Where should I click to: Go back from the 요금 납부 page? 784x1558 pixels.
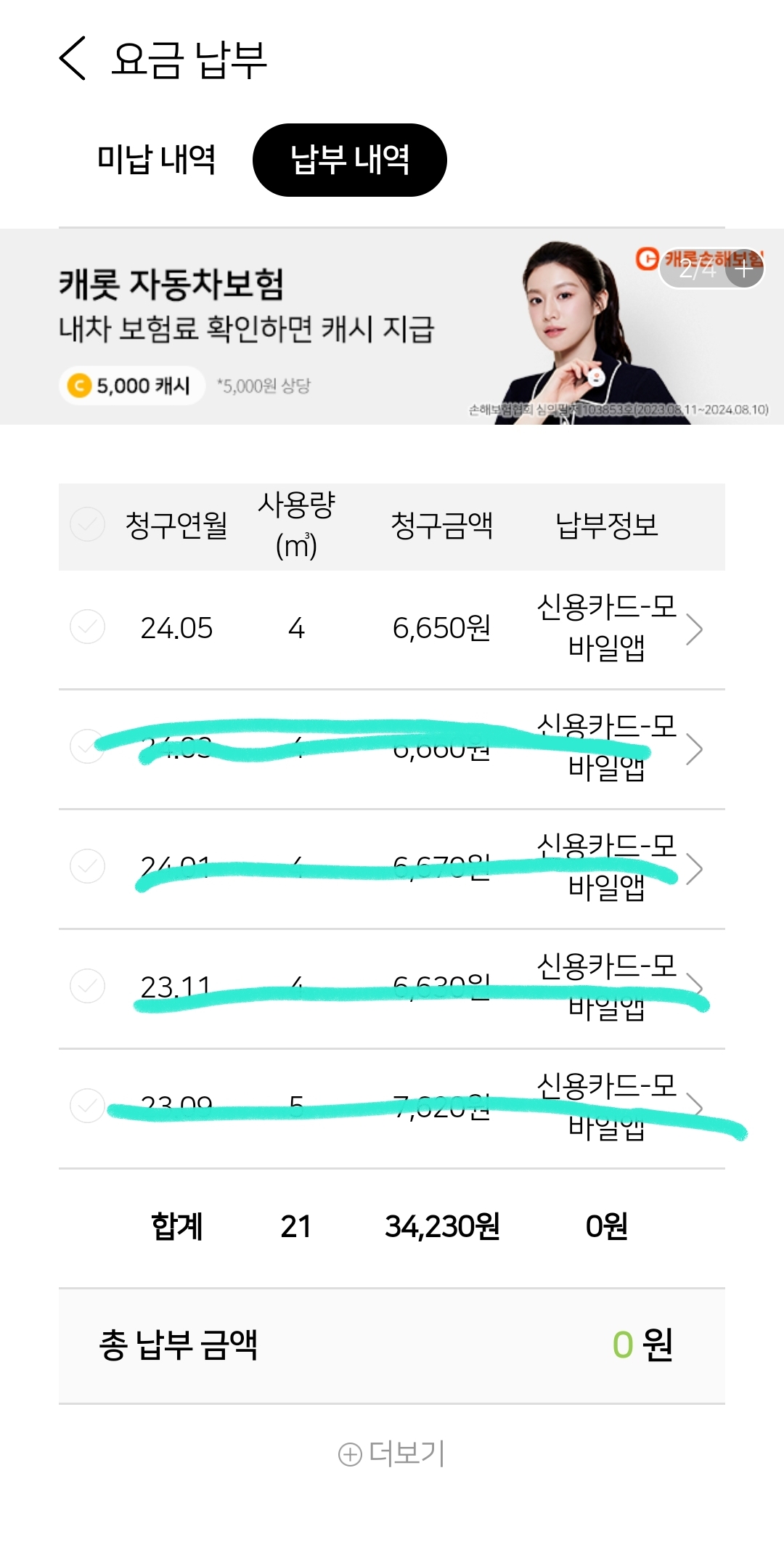point(73,58)
